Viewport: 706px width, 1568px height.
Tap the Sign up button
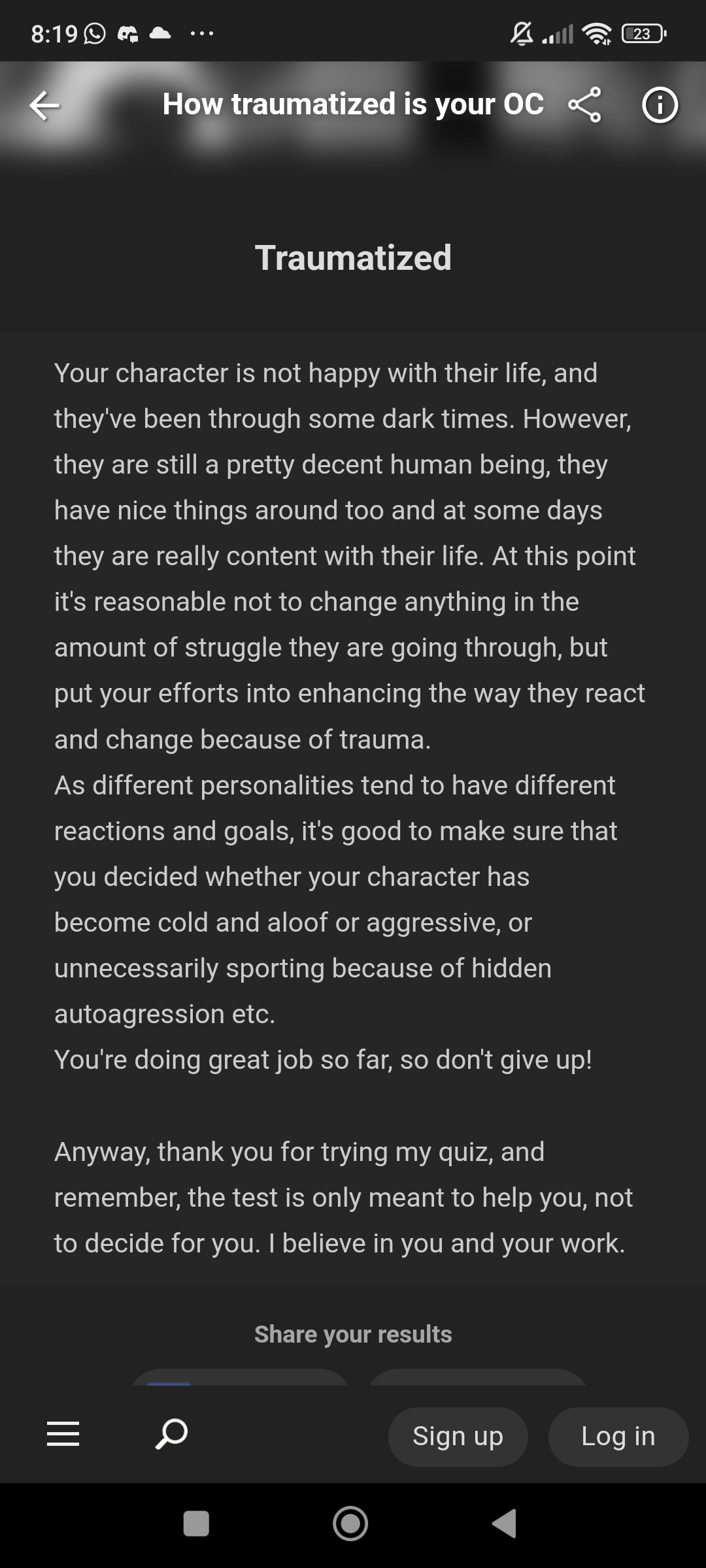point(458,1437)
